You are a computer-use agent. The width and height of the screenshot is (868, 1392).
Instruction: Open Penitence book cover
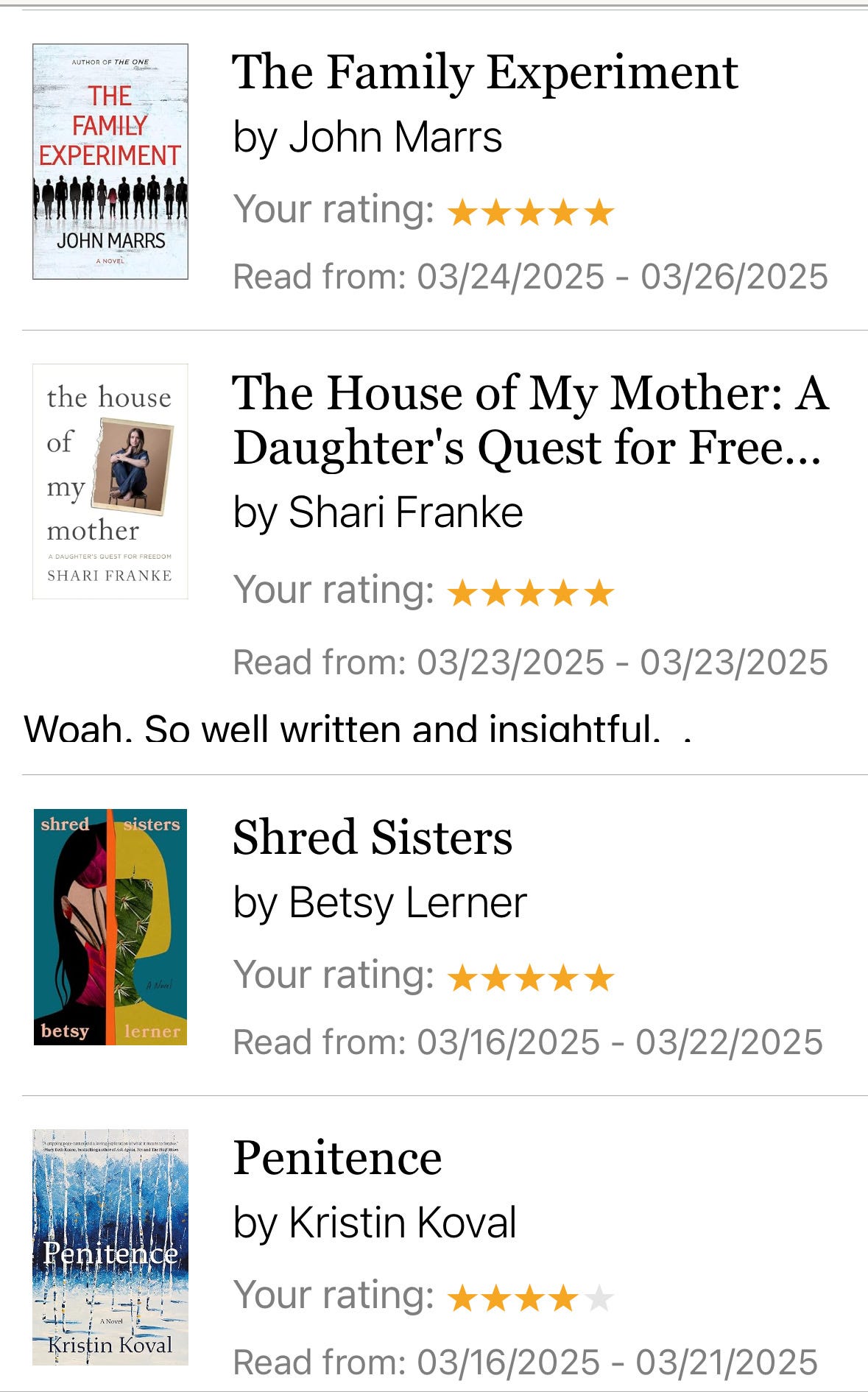(x=110, y=1247)
